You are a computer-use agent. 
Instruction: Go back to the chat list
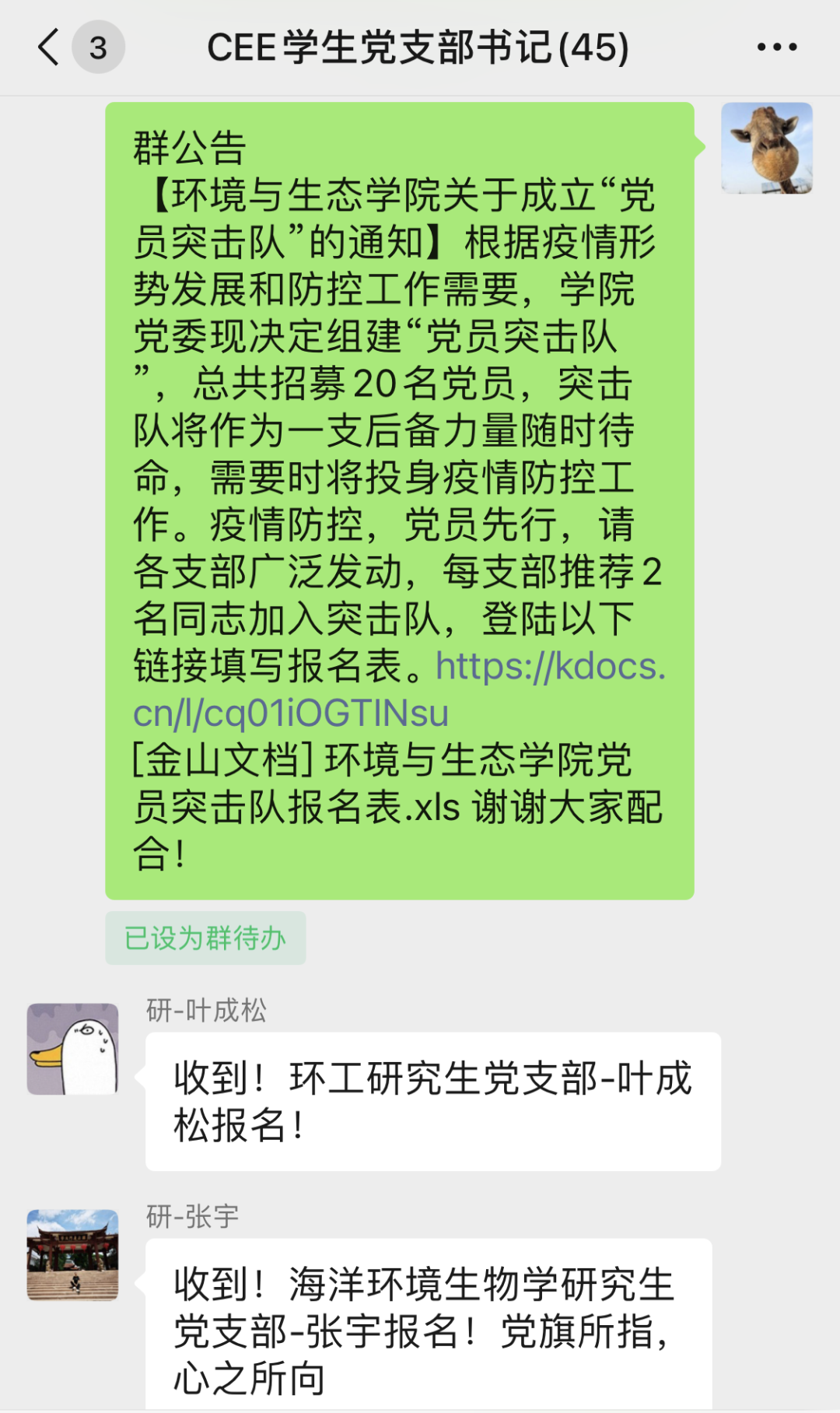click(50, 47)
